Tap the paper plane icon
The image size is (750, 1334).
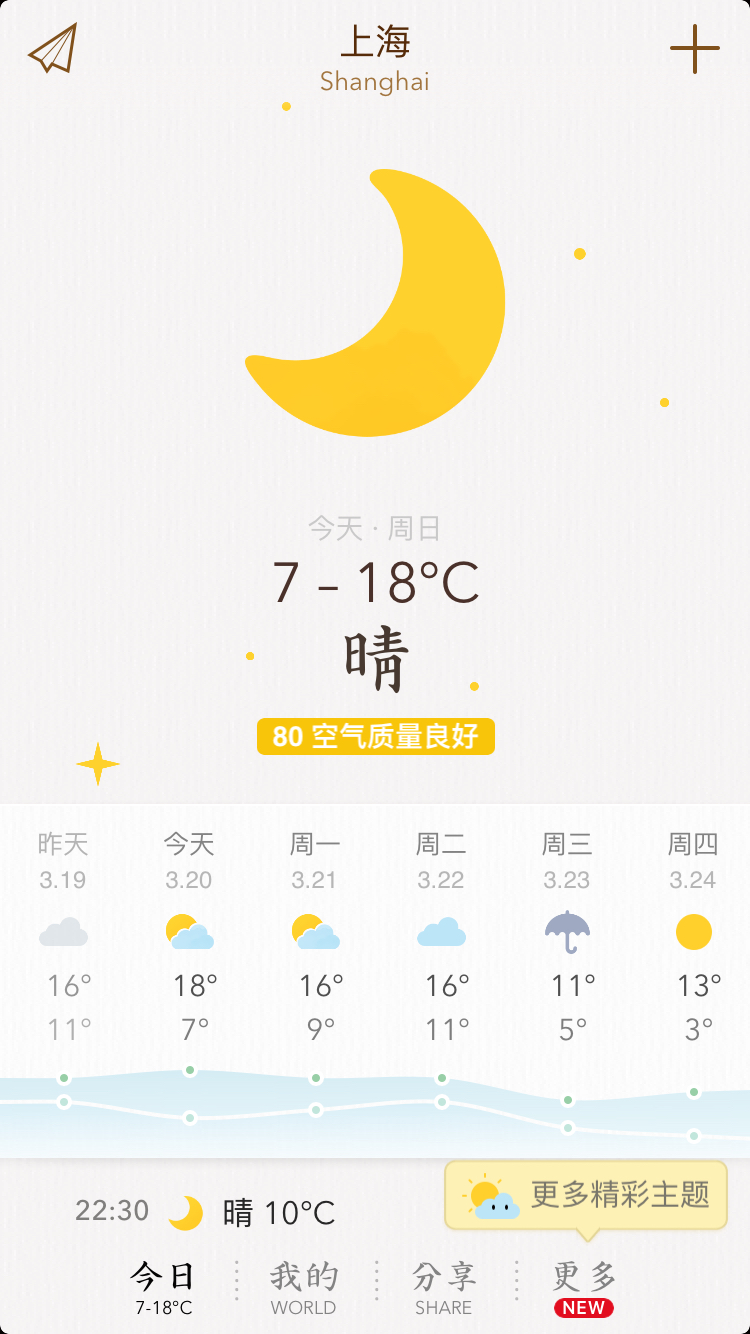(53, 48)
